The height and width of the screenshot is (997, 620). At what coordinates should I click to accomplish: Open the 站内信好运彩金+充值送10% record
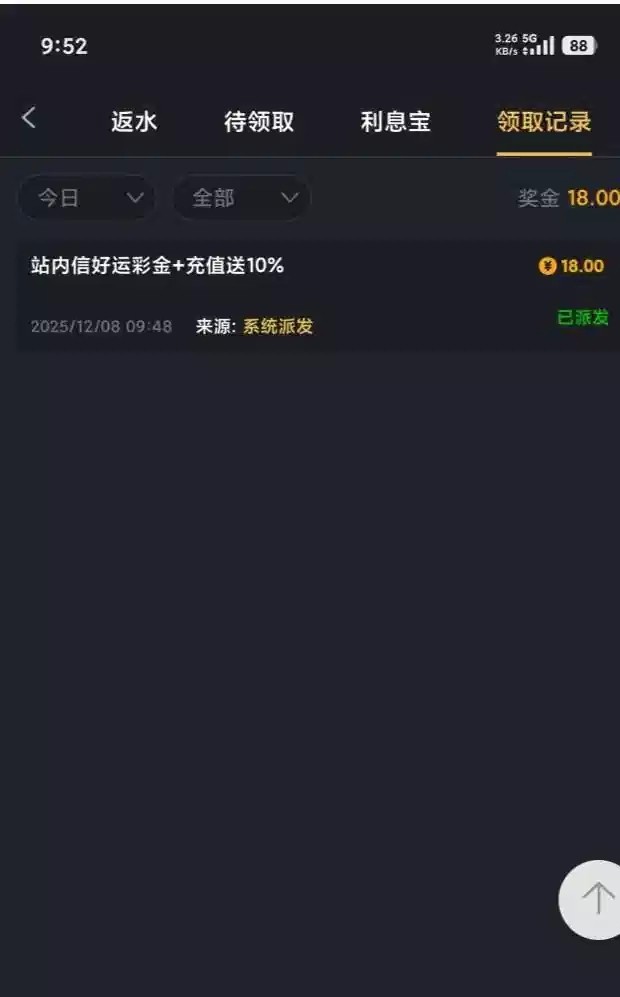click(x=318, y=294)
